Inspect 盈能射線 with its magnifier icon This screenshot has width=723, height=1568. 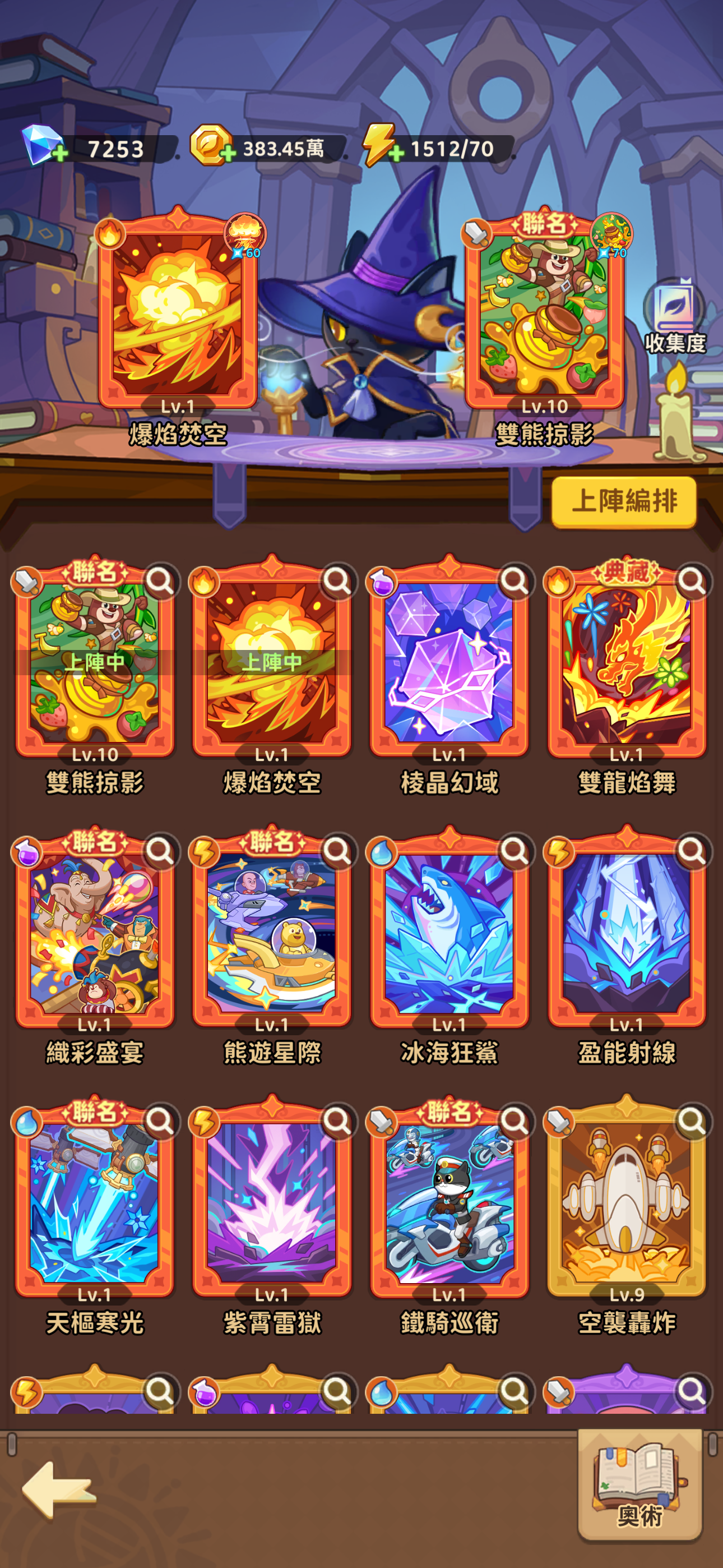tap(692, 851)
